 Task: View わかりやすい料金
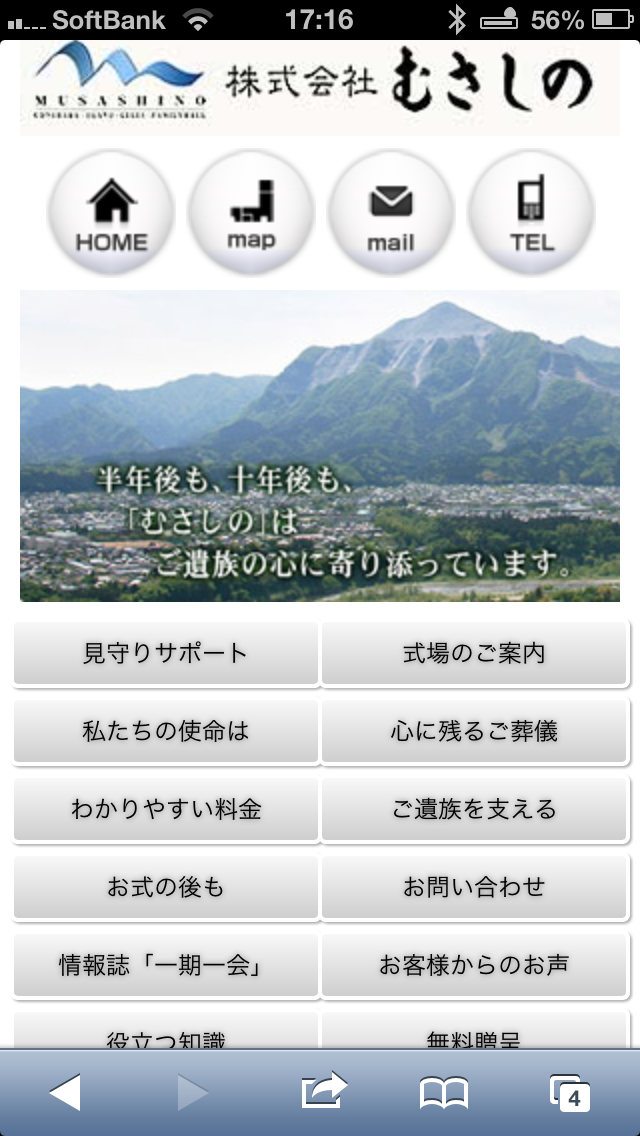point(166,809)
